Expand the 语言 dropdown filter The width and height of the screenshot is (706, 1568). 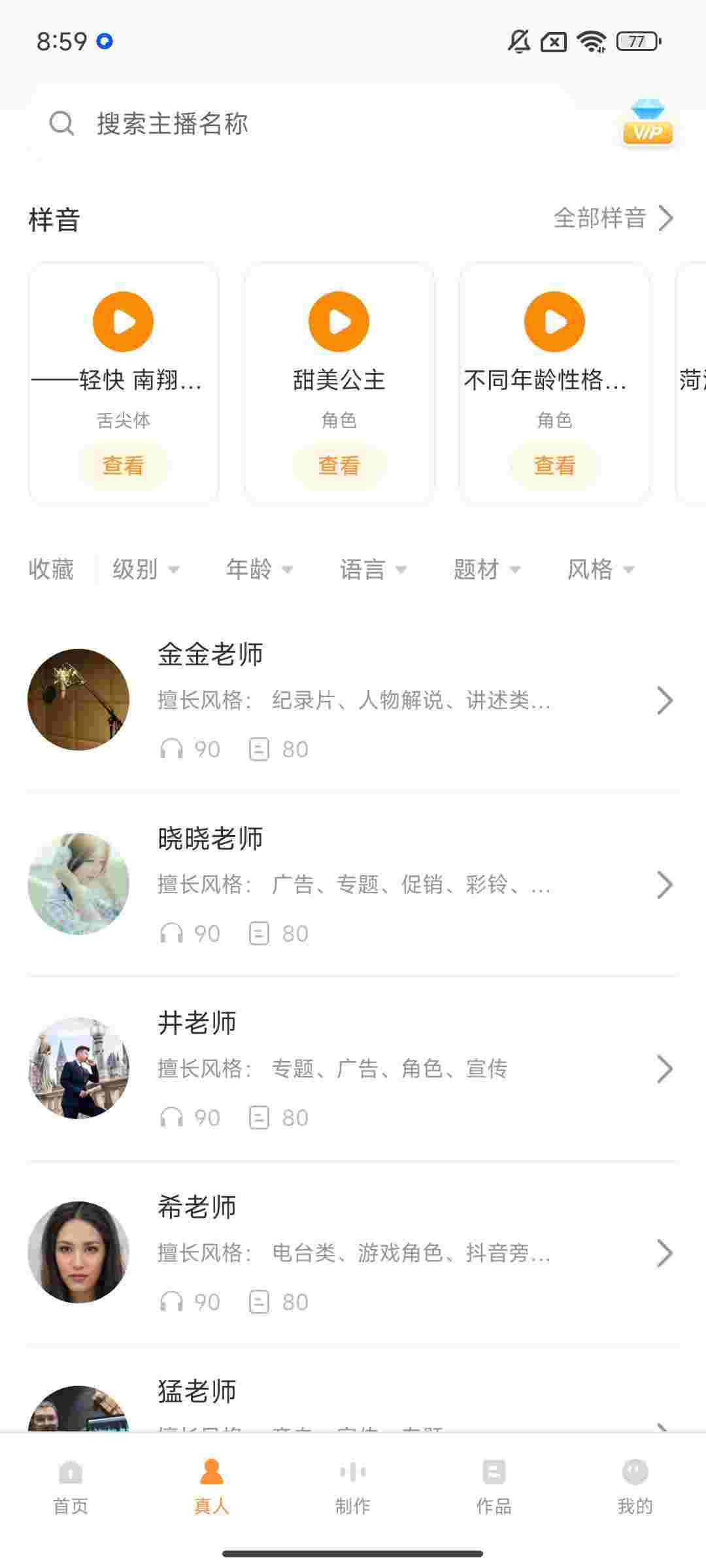373,569
